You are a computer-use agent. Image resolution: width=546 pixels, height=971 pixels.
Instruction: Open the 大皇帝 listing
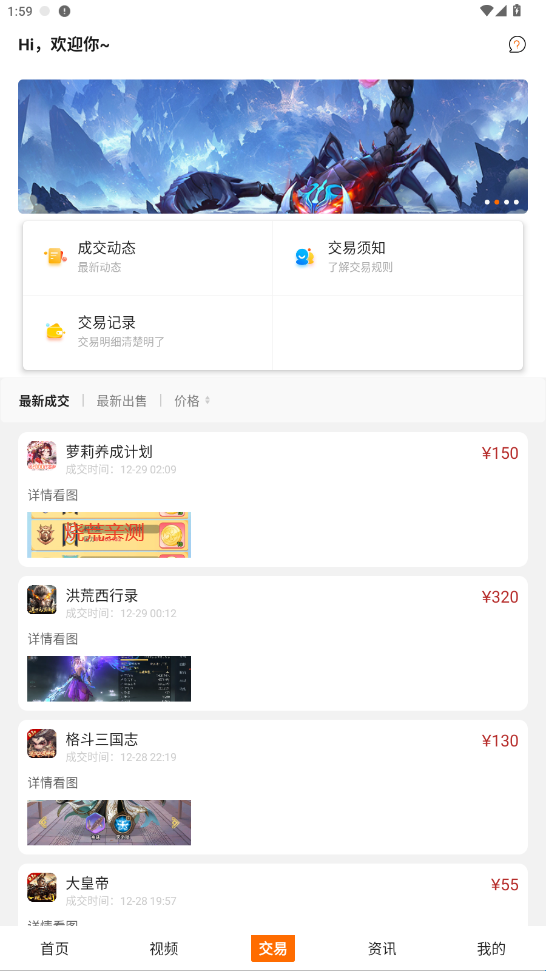(273, 895)
